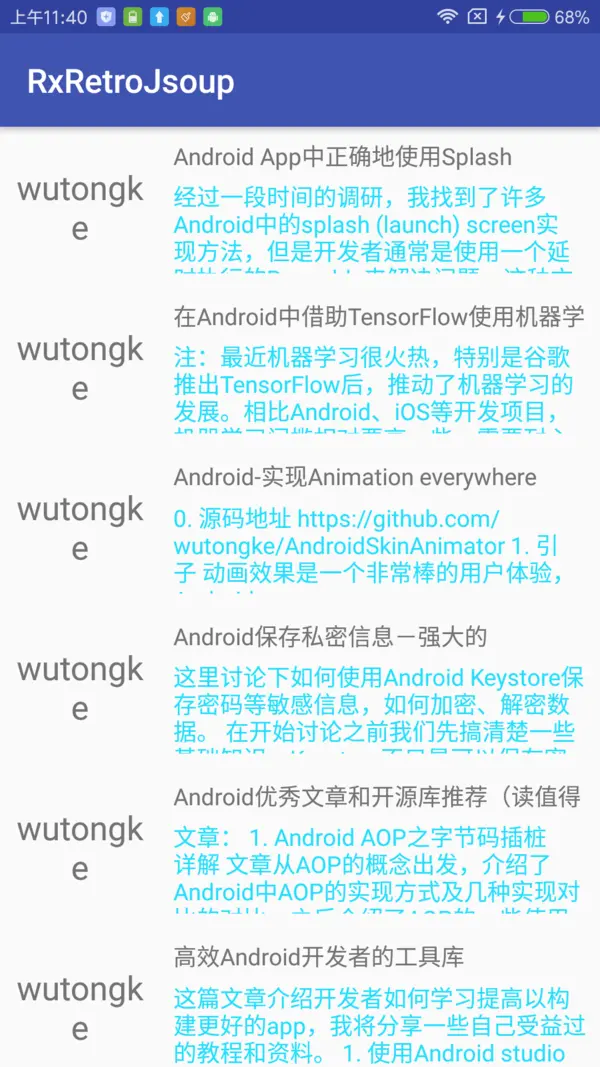Open the Android AOP open source recommendations article
This screenshot has height=1067, width=600.
377,797
